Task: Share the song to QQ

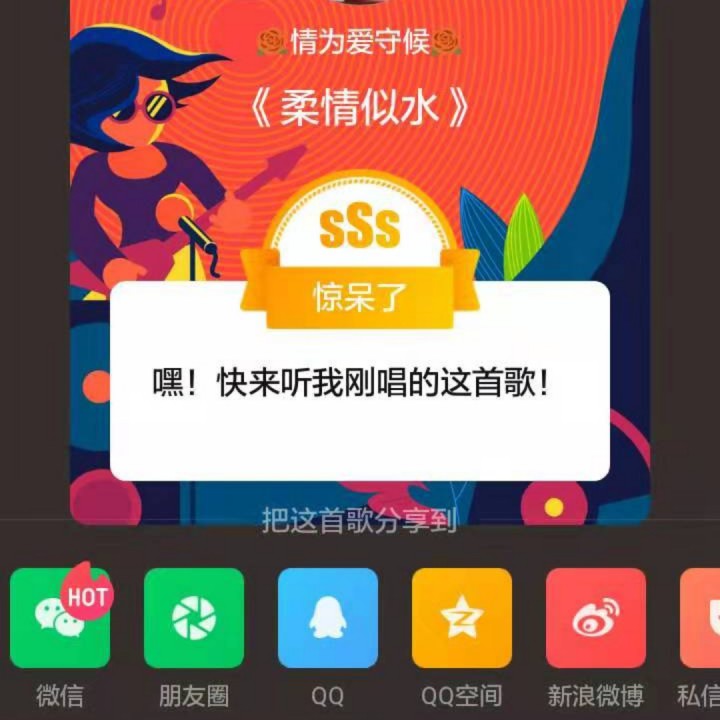Action: pyautogui.click(x=328, y=618)
